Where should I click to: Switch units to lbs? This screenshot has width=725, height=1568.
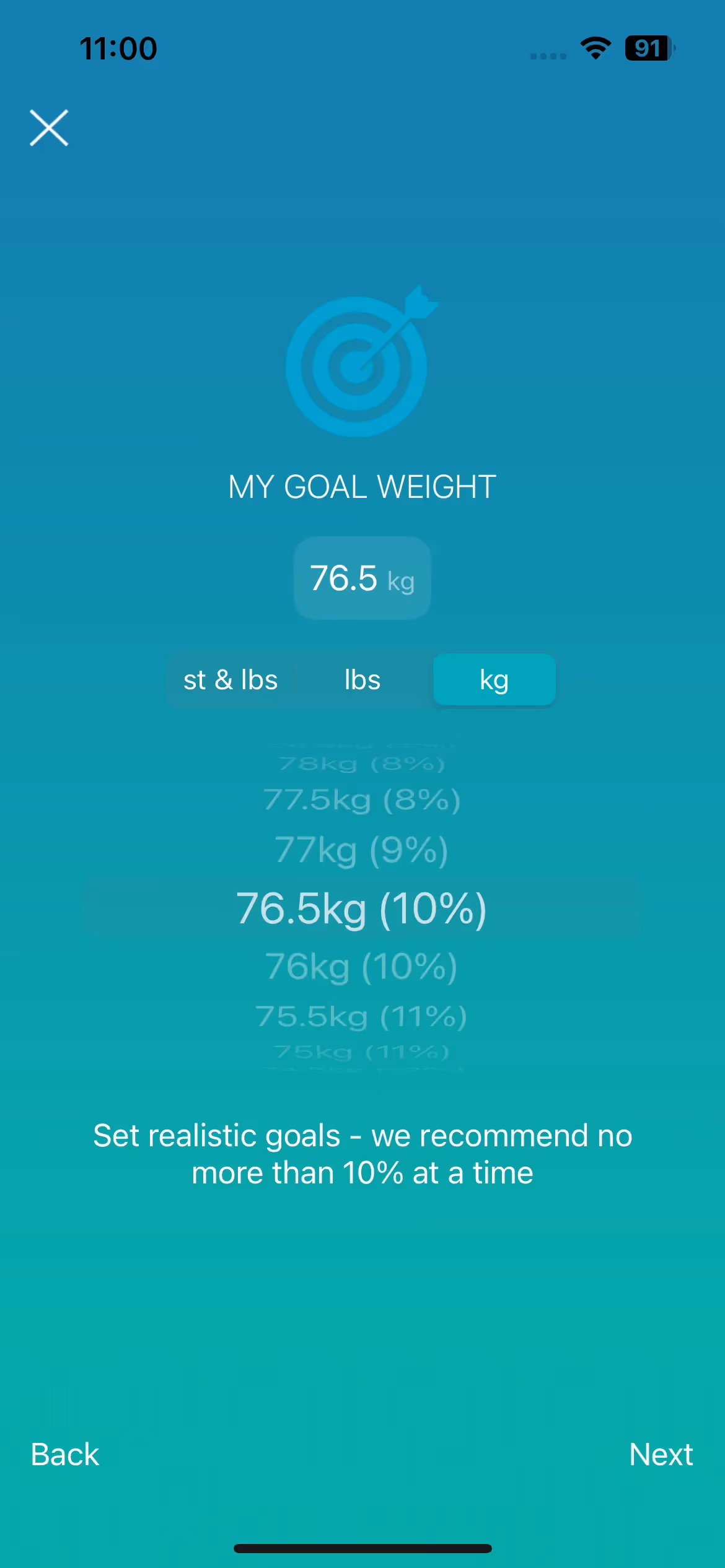coord(362,680)
